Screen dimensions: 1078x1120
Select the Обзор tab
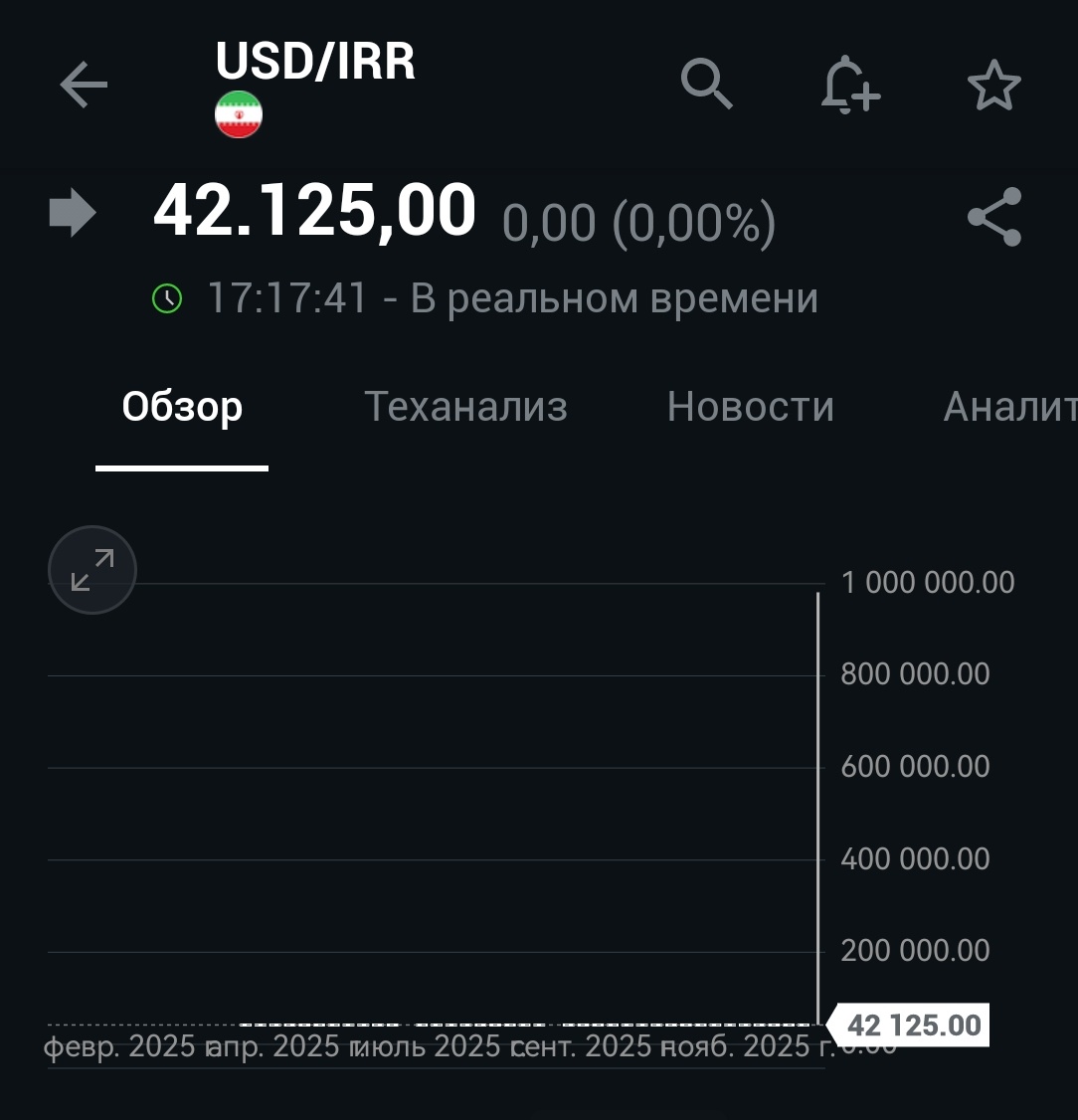click(182, 407)
